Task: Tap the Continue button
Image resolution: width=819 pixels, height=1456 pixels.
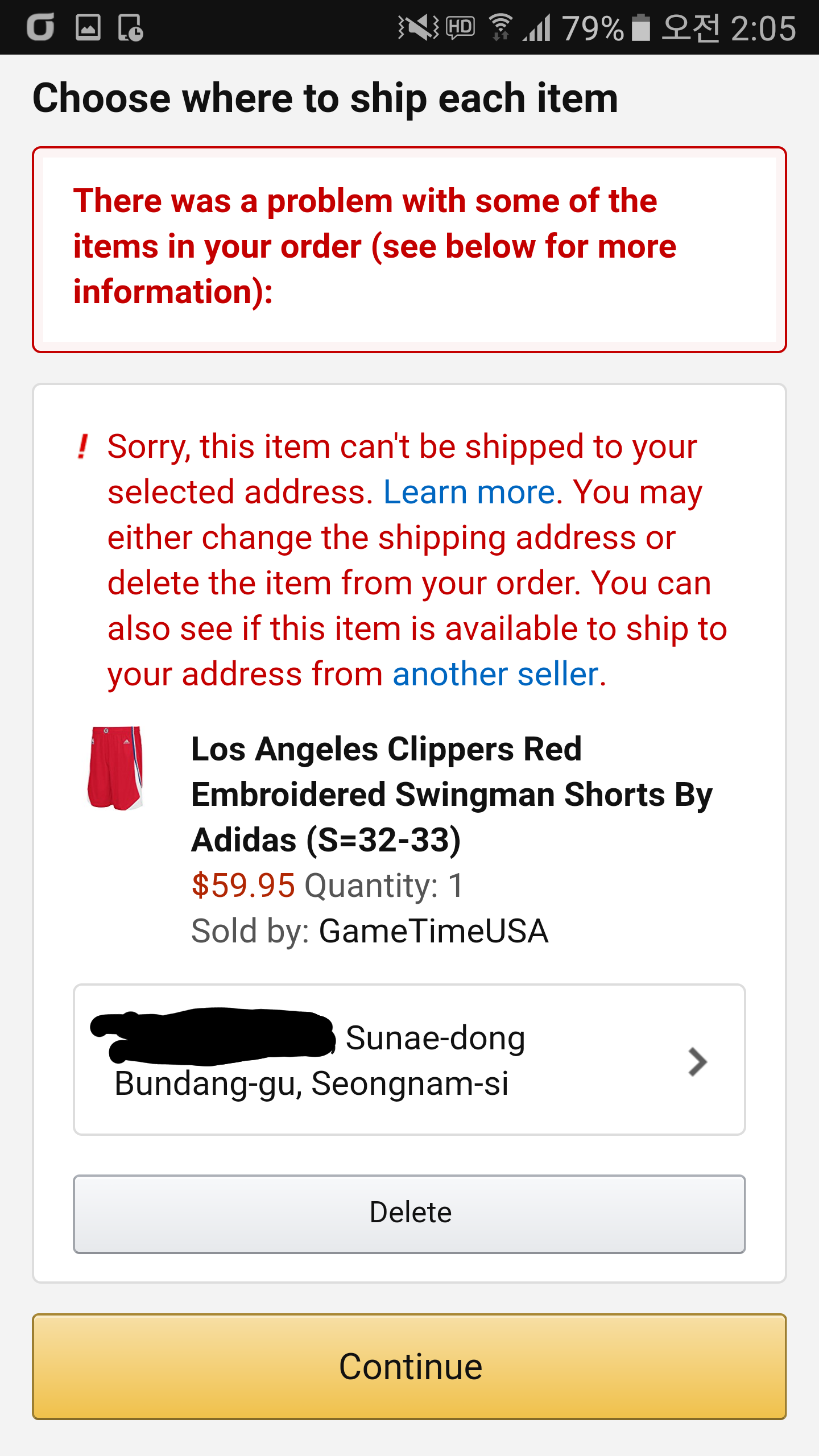Action: (x=409, y=1366)
